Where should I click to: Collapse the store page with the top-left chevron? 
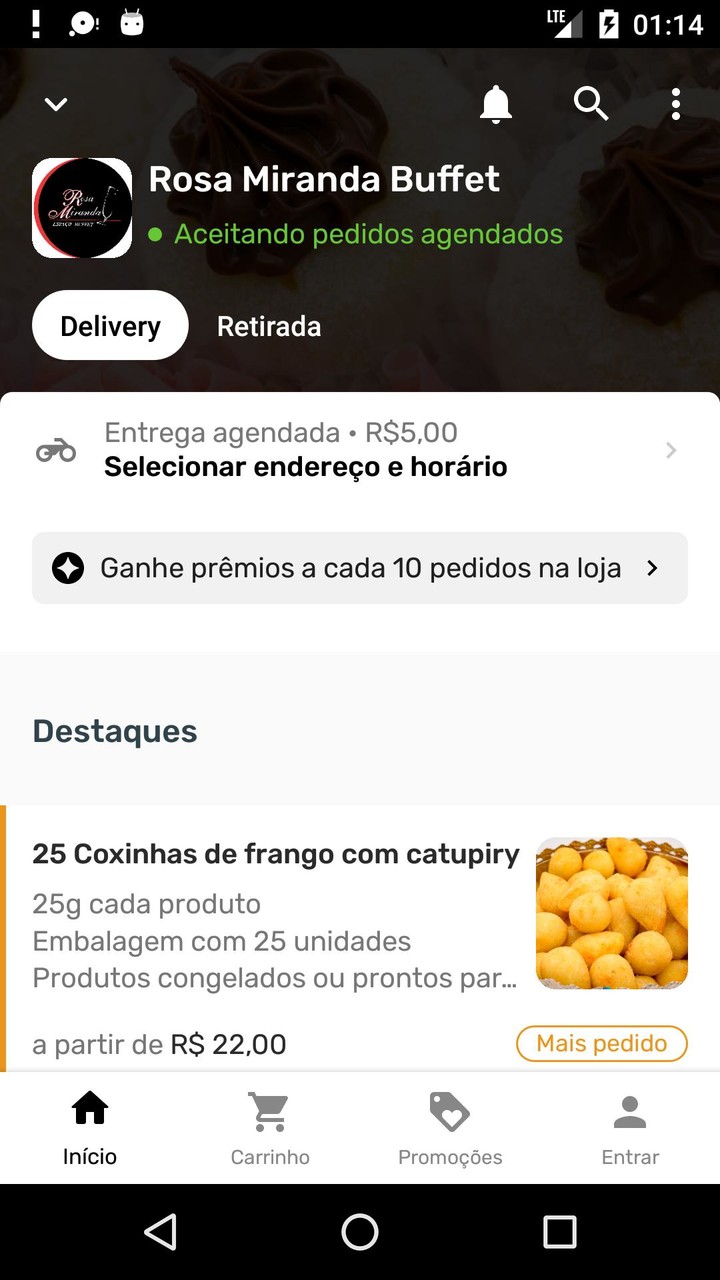click(x=55, y=104)
